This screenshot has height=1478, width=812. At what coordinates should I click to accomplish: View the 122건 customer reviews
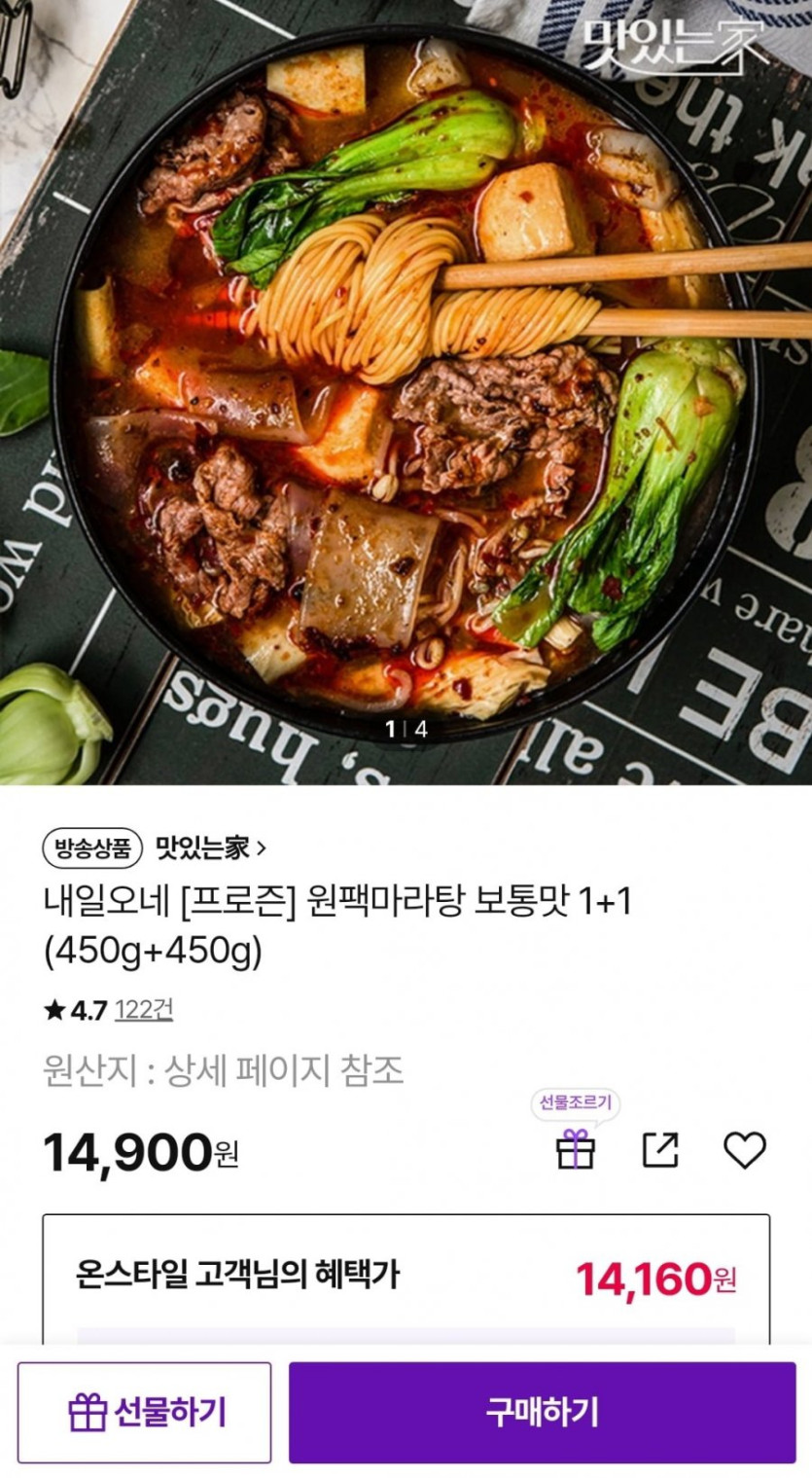(x=144, y=1010)
